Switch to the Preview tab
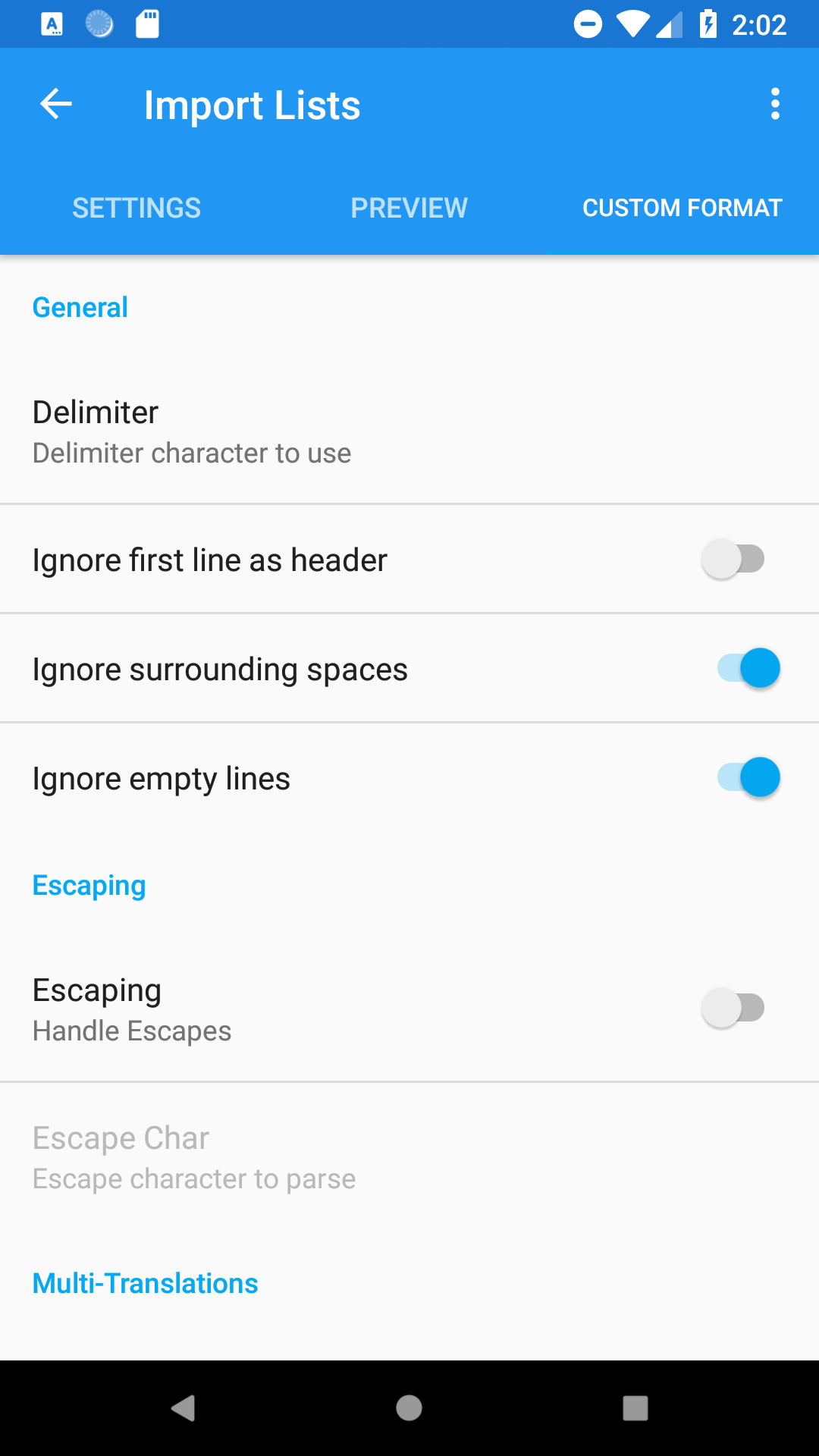This screenshot has width=819, height=1456. (x=409, y=208)
